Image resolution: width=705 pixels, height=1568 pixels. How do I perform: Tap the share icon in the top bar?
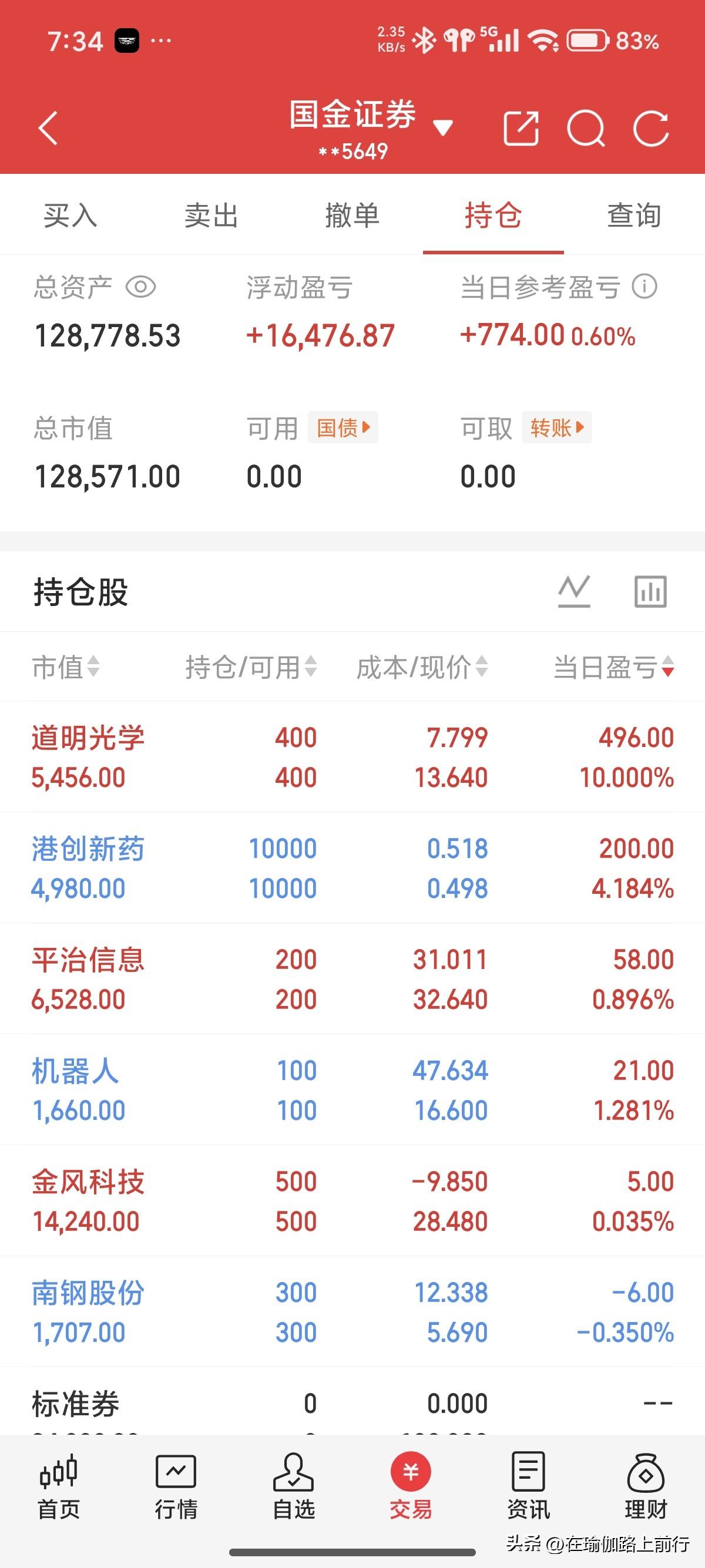tap(521, 129)
